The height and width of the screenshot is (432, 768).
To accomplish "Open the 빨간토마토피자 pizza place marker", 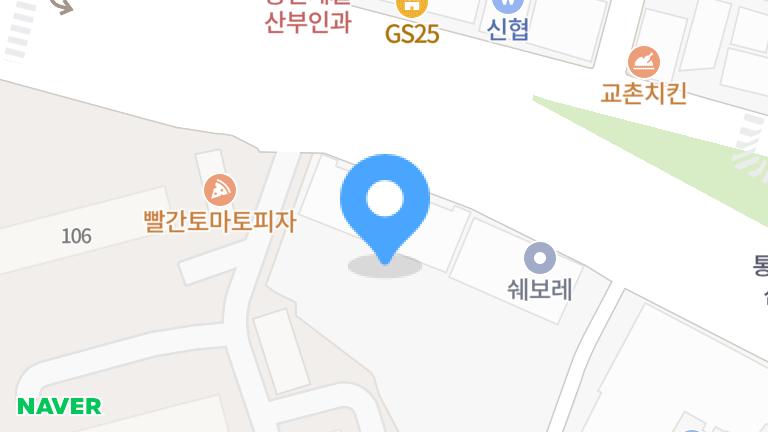I will click(x=219, y=189).
